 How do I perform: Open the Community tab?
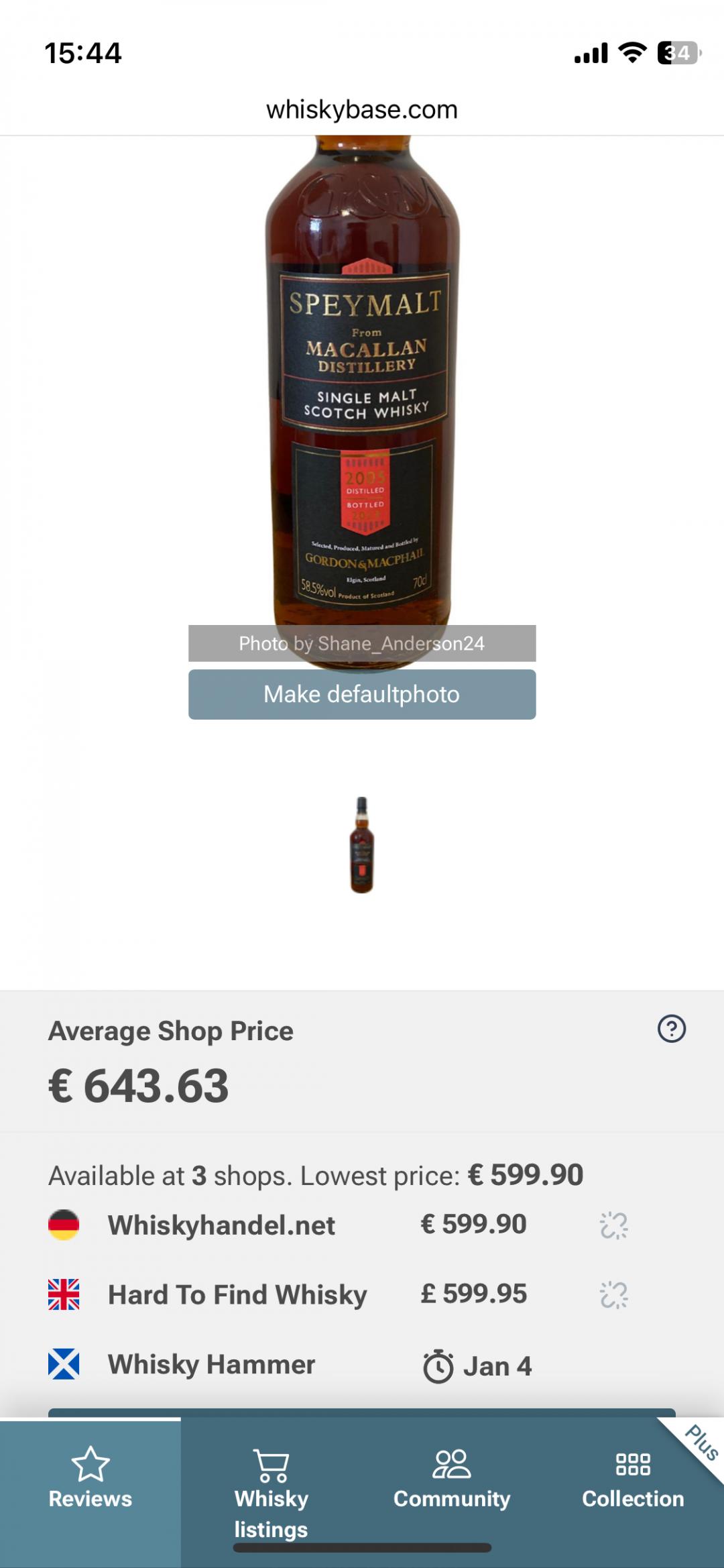click(452, 1479)
